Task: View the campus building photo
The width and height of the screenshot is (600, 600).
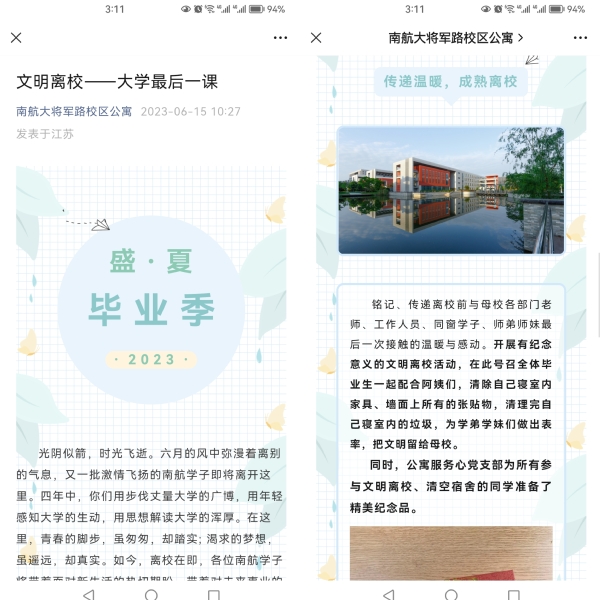Action: click(450, 190)
